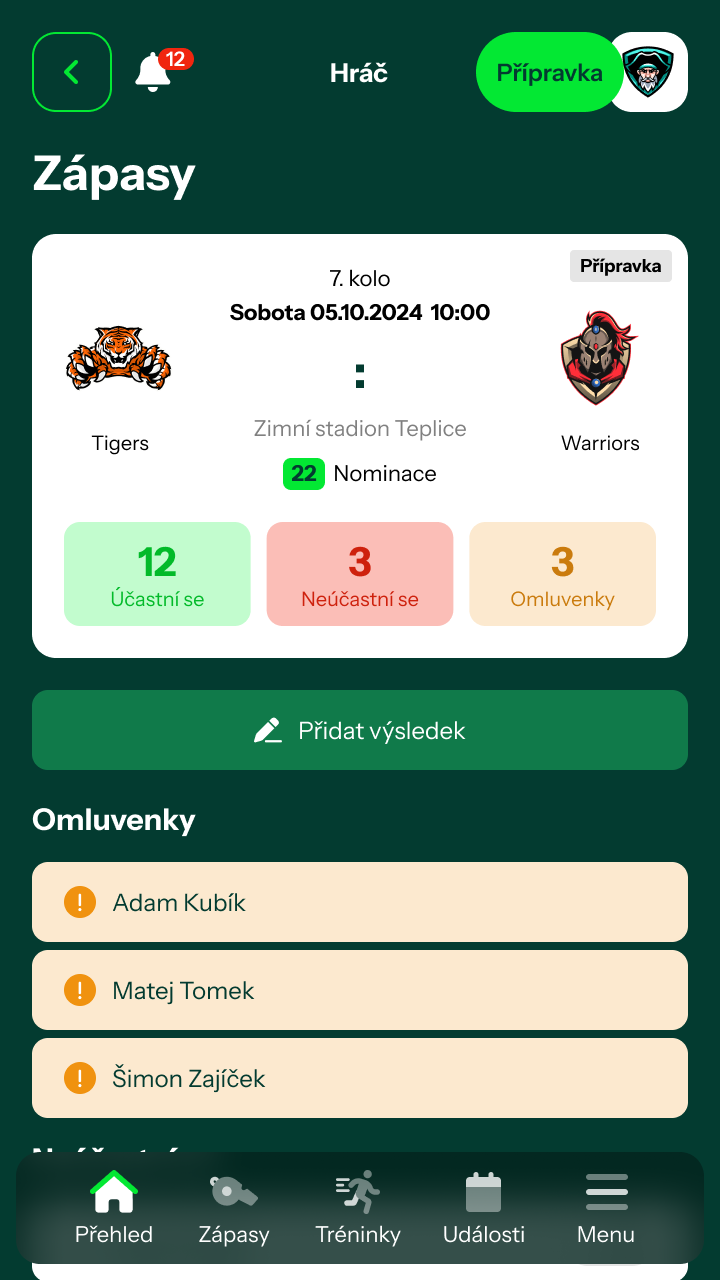Viewport: 720px width, 1280px height.
Task: Open the Omluvenky entry for Matej Tomek
Action: click(x=360, y=990)
